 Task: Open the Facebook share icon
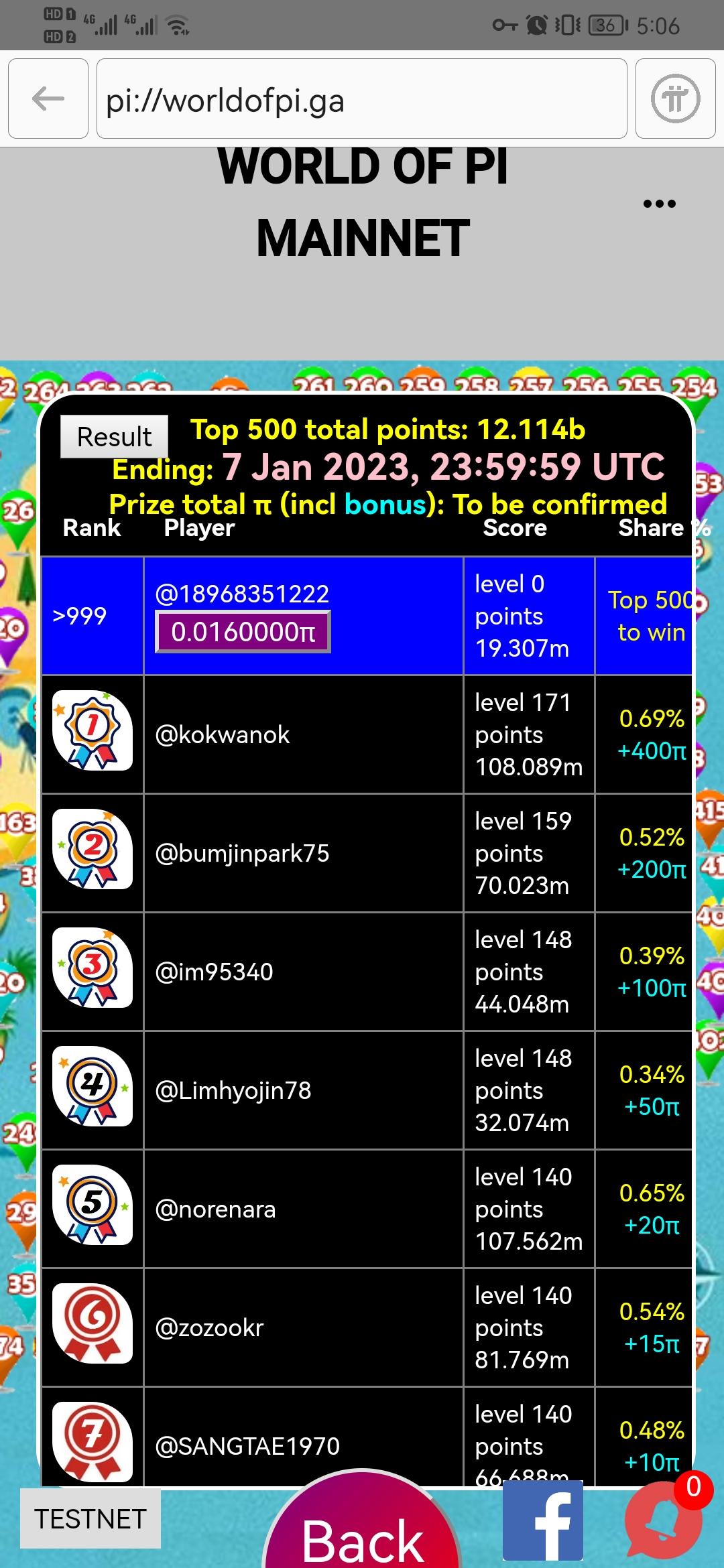(x=542, y=1521)
